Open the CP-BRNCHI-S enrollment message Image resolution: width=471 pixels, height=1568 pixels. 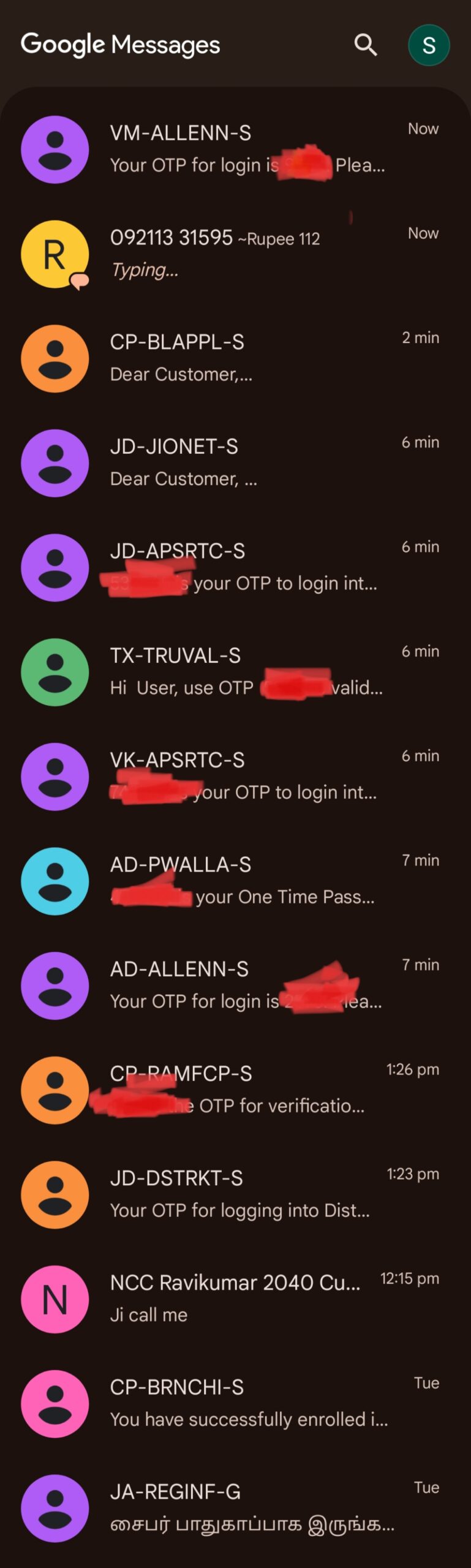[245, 1404]
